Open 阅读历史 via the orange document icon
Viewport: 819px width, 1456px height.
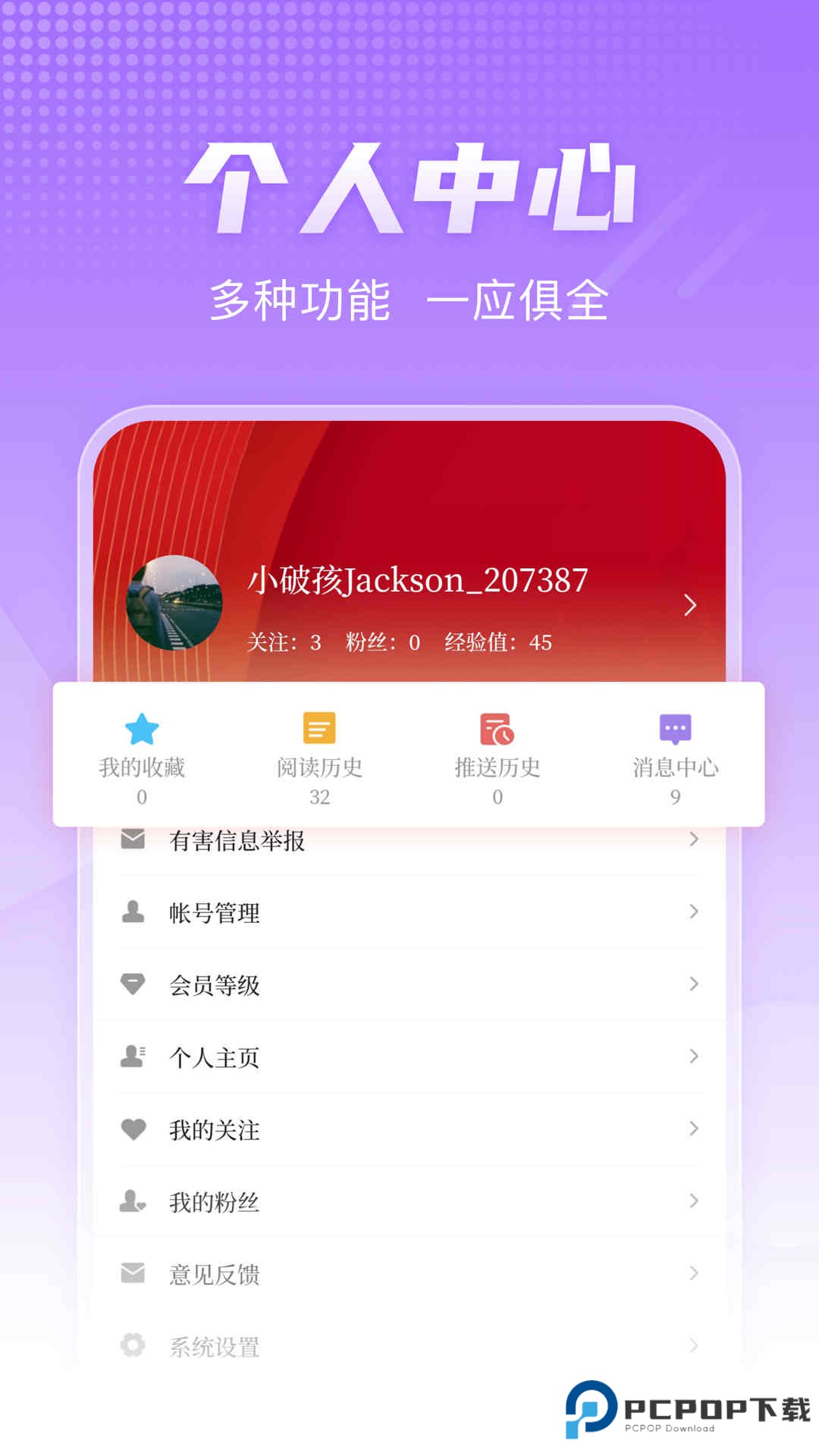[318, 728]
